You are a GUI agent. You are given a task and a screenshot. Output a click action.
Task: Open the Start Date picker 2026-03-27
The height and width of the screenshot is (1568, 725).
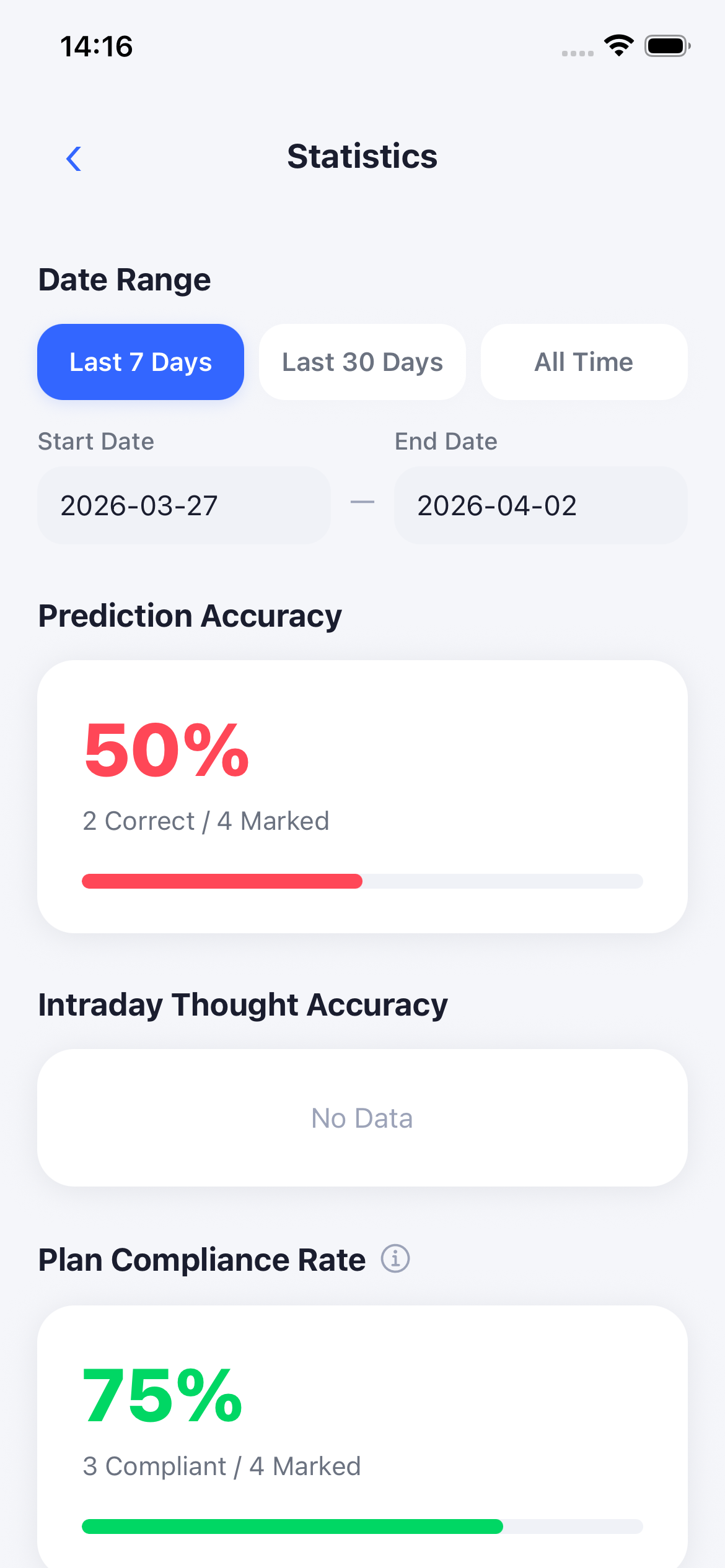pyautogui.click(x=184, y=505)
